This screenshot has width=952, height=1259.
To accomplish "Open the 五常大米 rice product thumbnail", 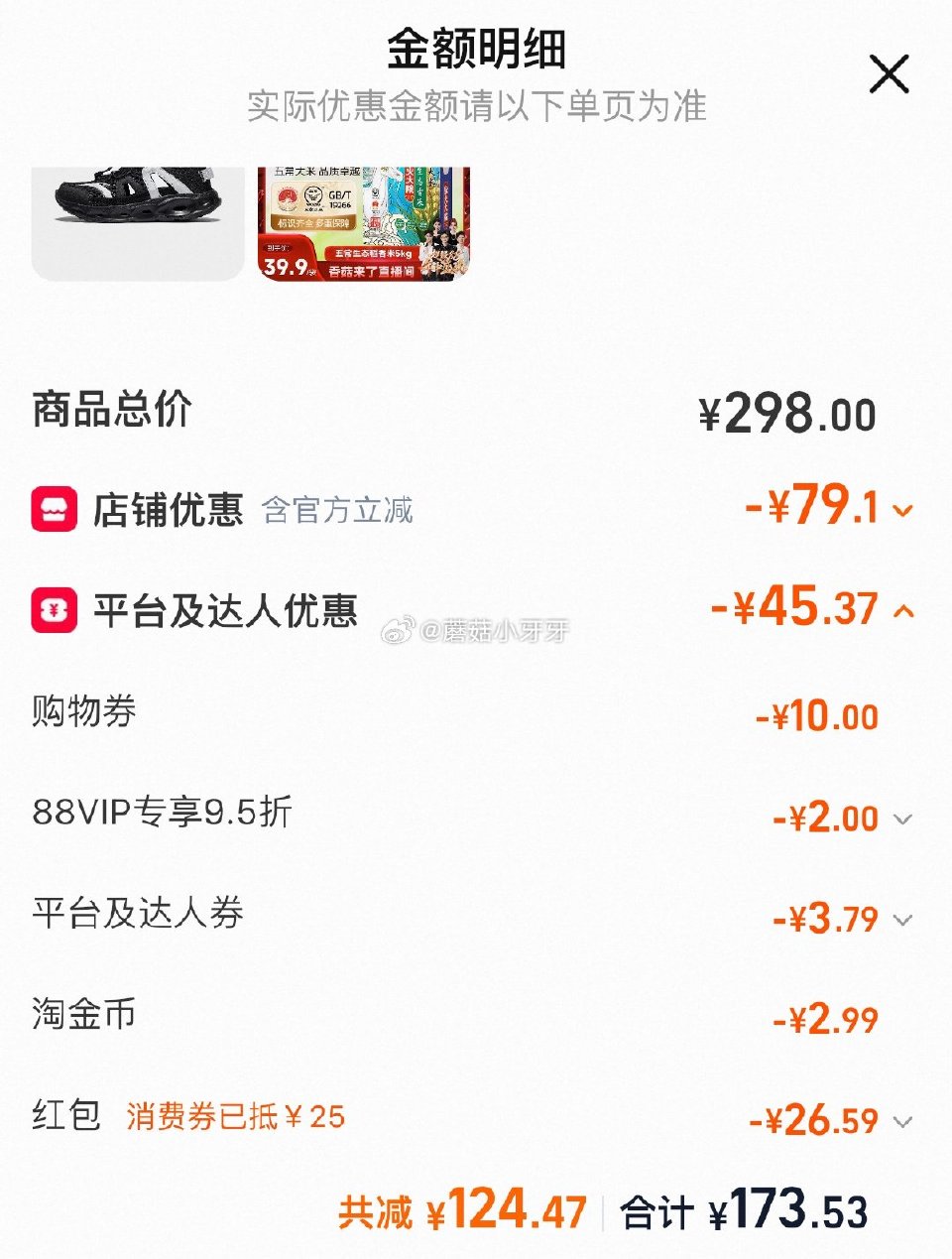I will (363, 222).
